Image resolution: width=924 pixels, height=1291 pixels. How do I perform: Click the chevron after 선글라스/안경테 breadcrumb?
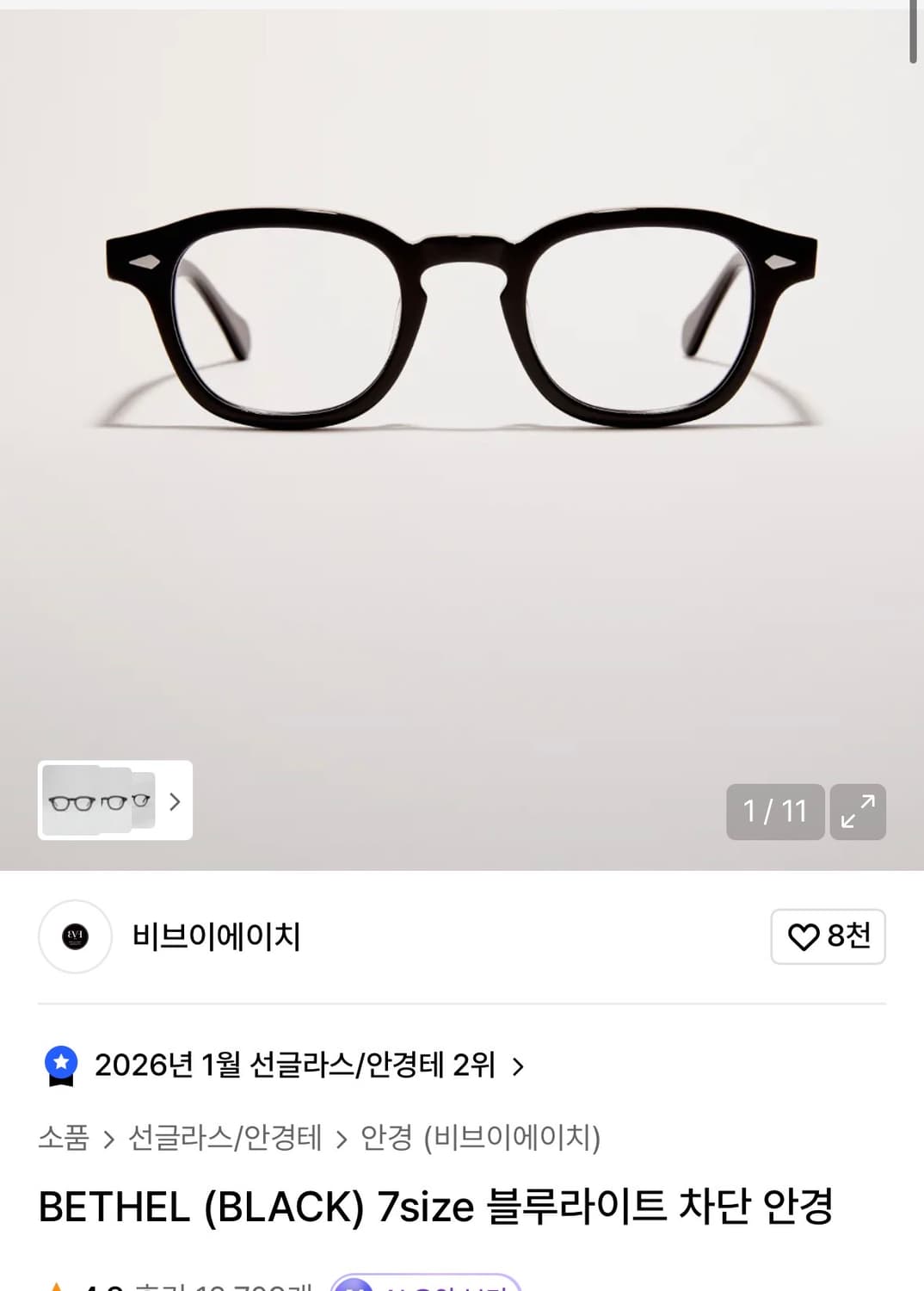pos(342,1138)
